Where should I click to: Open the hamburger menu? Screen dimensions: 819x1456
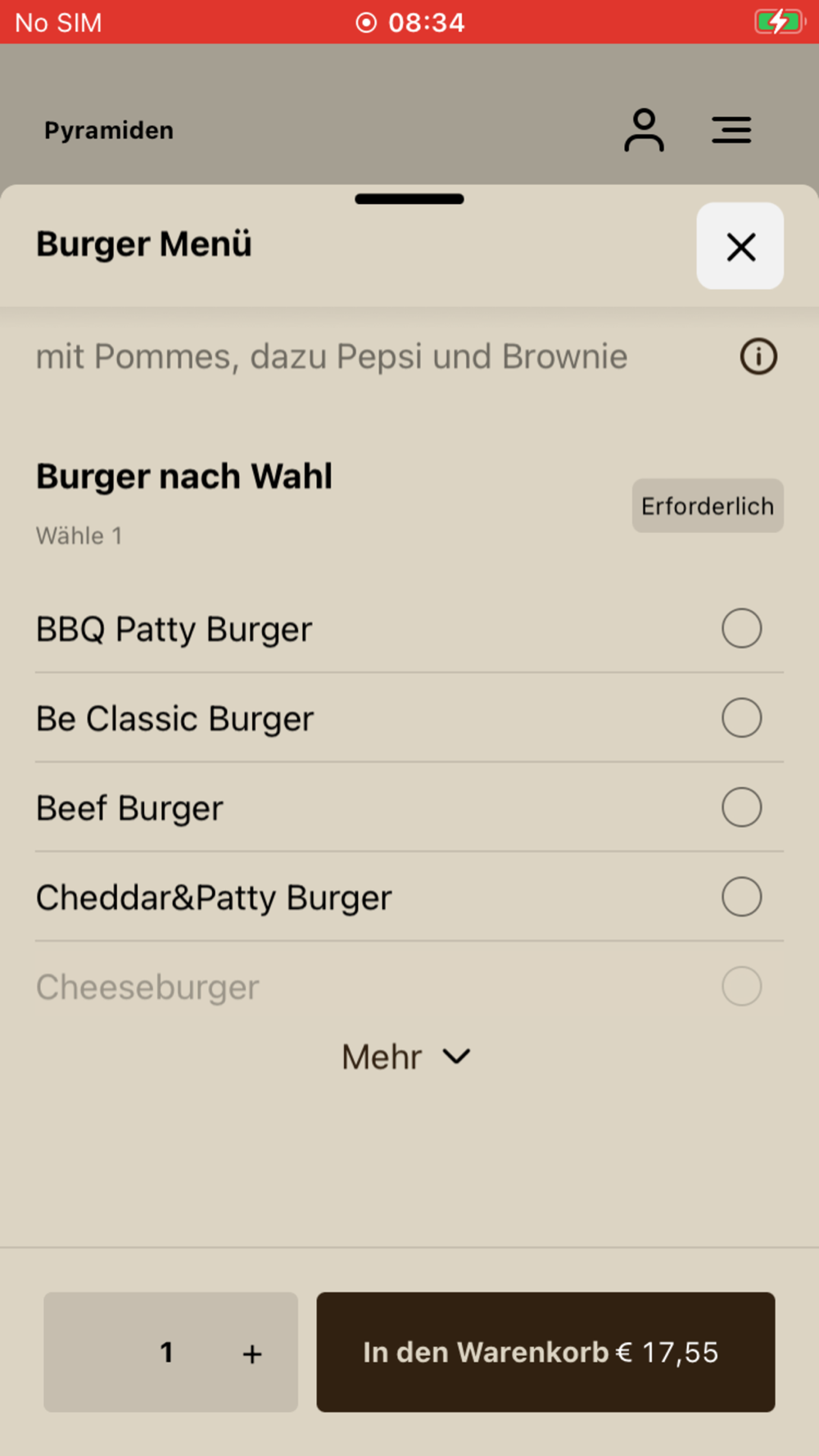(x=731, y=130)
